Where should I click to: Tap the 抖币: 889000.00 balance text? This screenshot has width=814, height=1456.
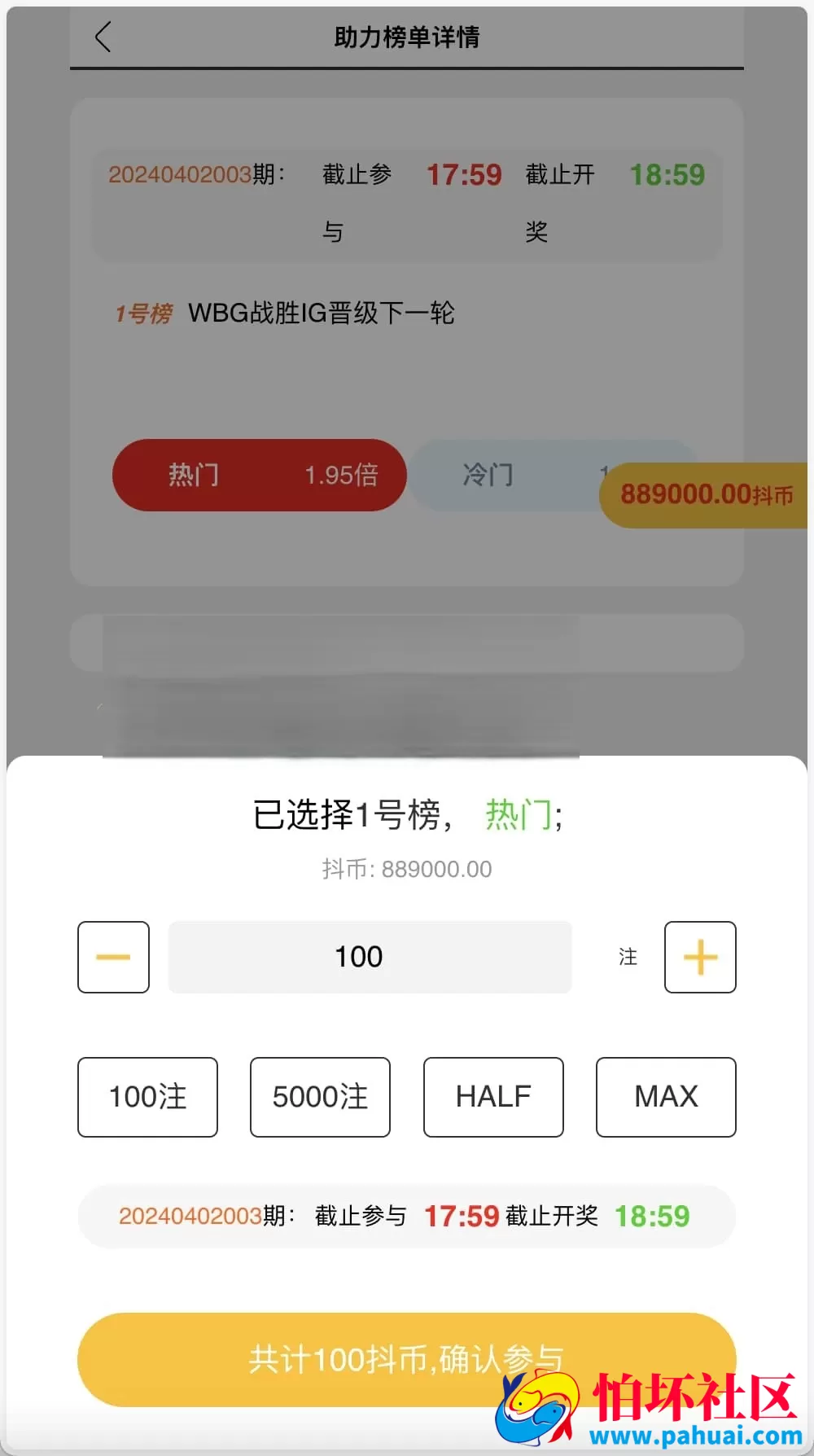407,868
